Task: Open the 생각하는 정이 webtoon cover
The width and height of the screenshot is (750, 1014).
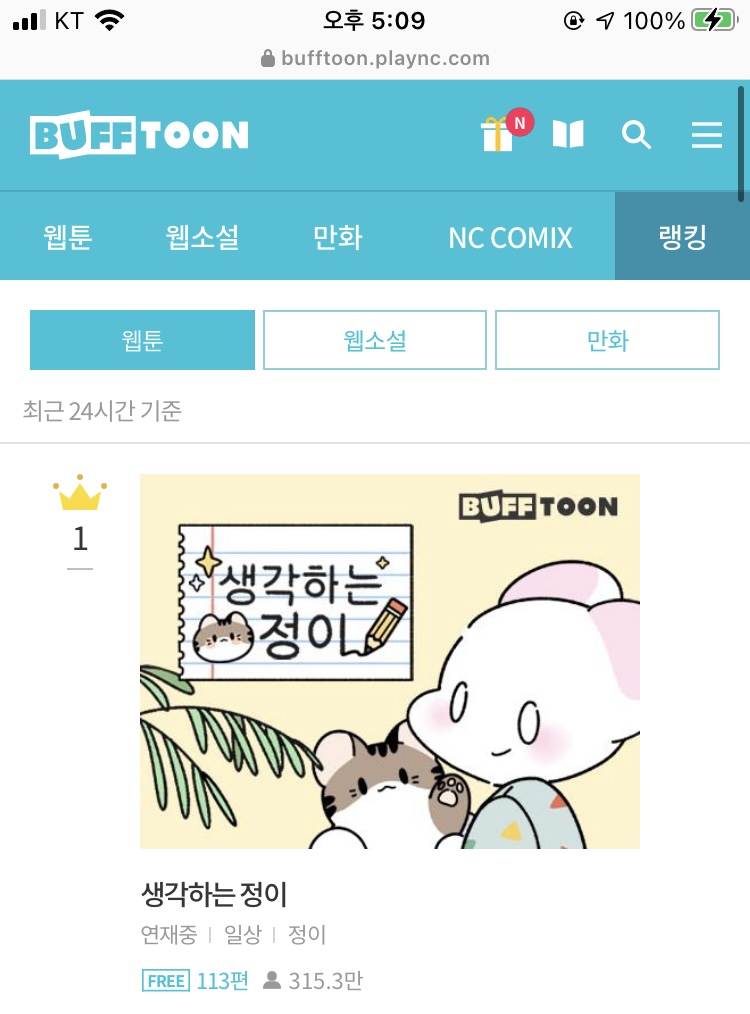Action: 389,661
